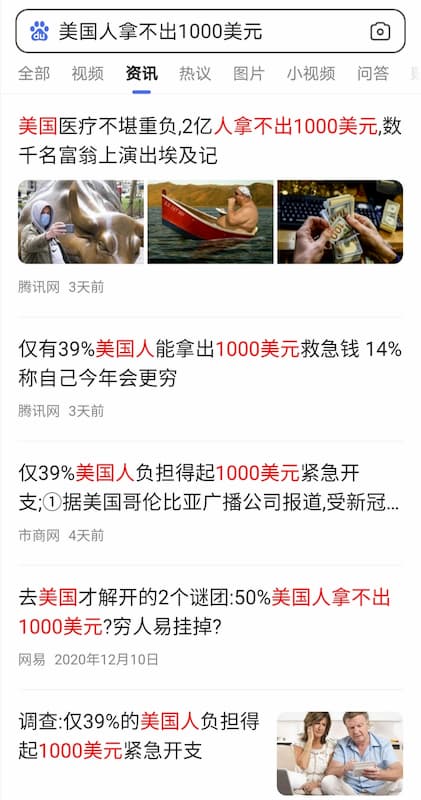Open the 小视频 tab
The height and width of the screenshot is (800, 421).
click(310, 73)
